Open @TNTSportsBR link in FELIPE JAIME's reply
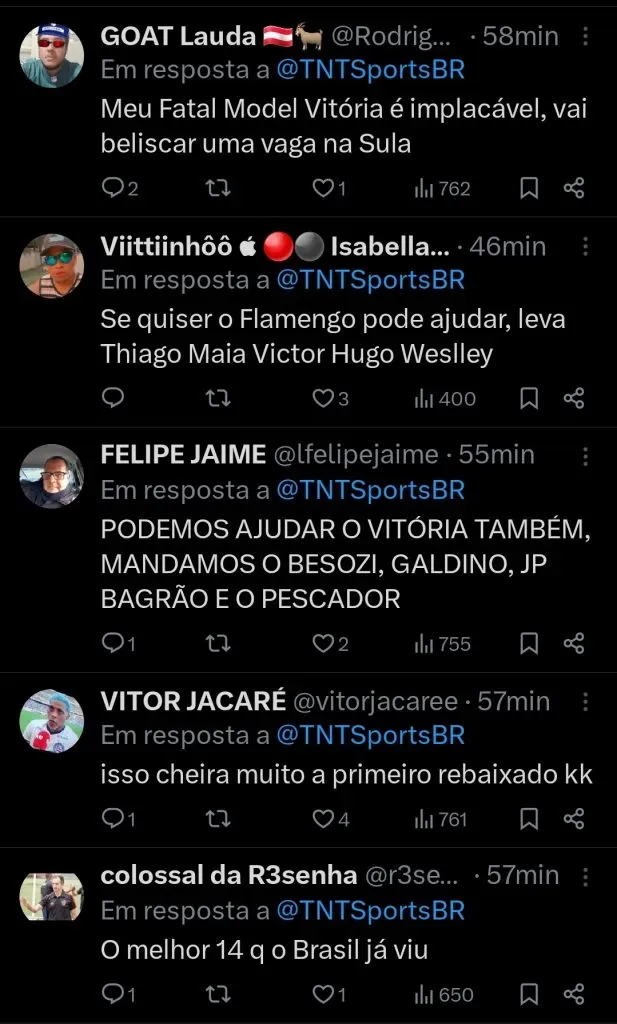The width and height of the screenshot is (617, 1024). tap(370, 491)
